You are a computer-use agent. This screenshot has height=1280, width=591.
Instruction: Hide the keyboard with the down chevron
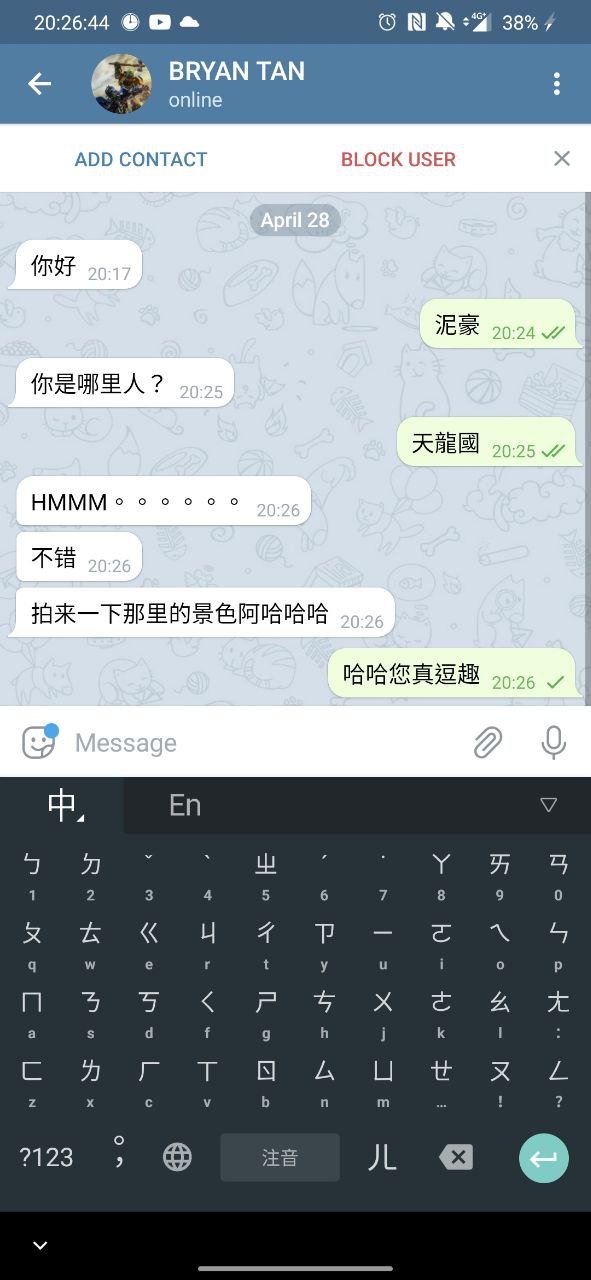(x=39, y=1245)
